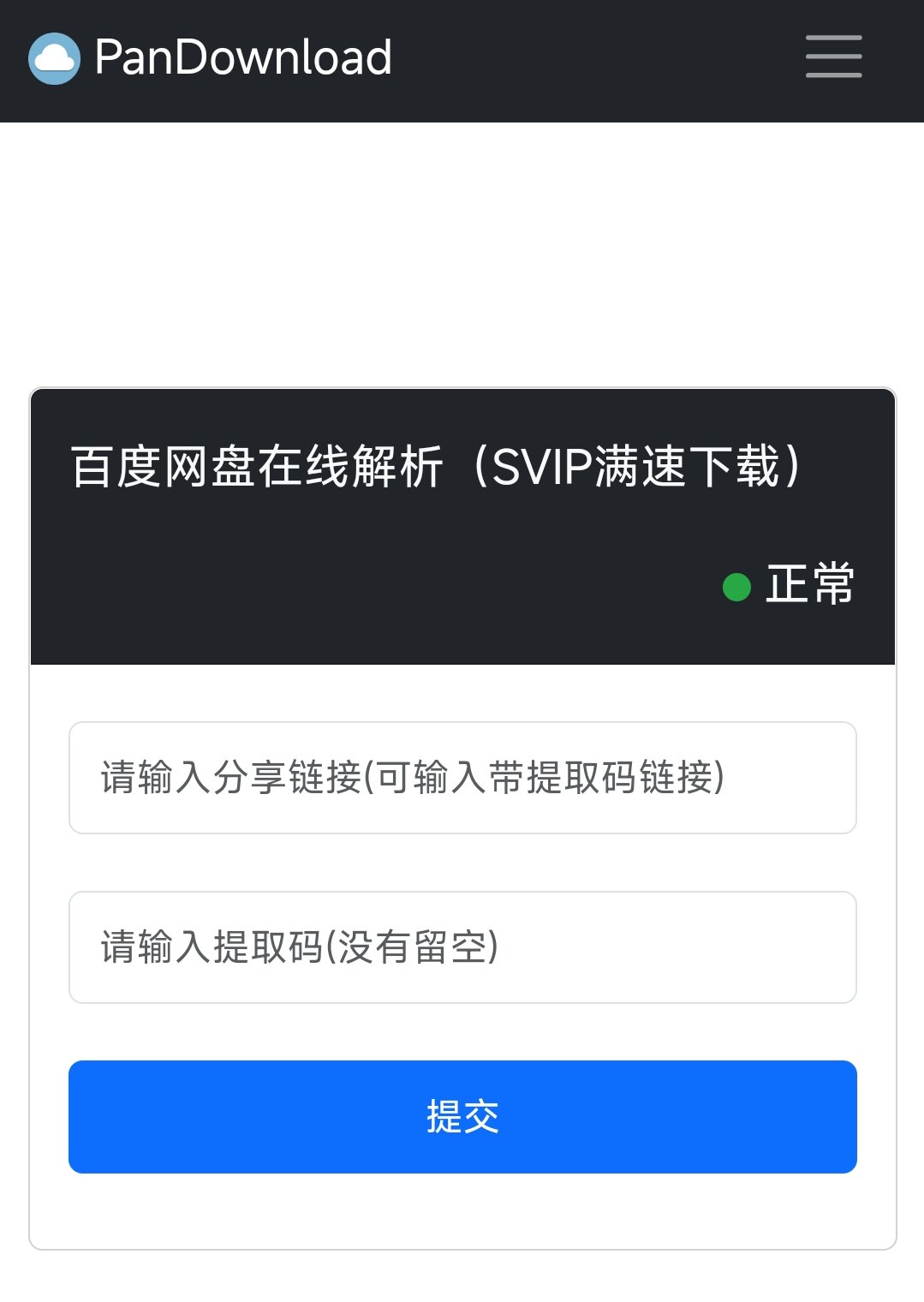Tap the blue 提交 submit button
The image size is (924, 1302).
(x=462, y=1117)
